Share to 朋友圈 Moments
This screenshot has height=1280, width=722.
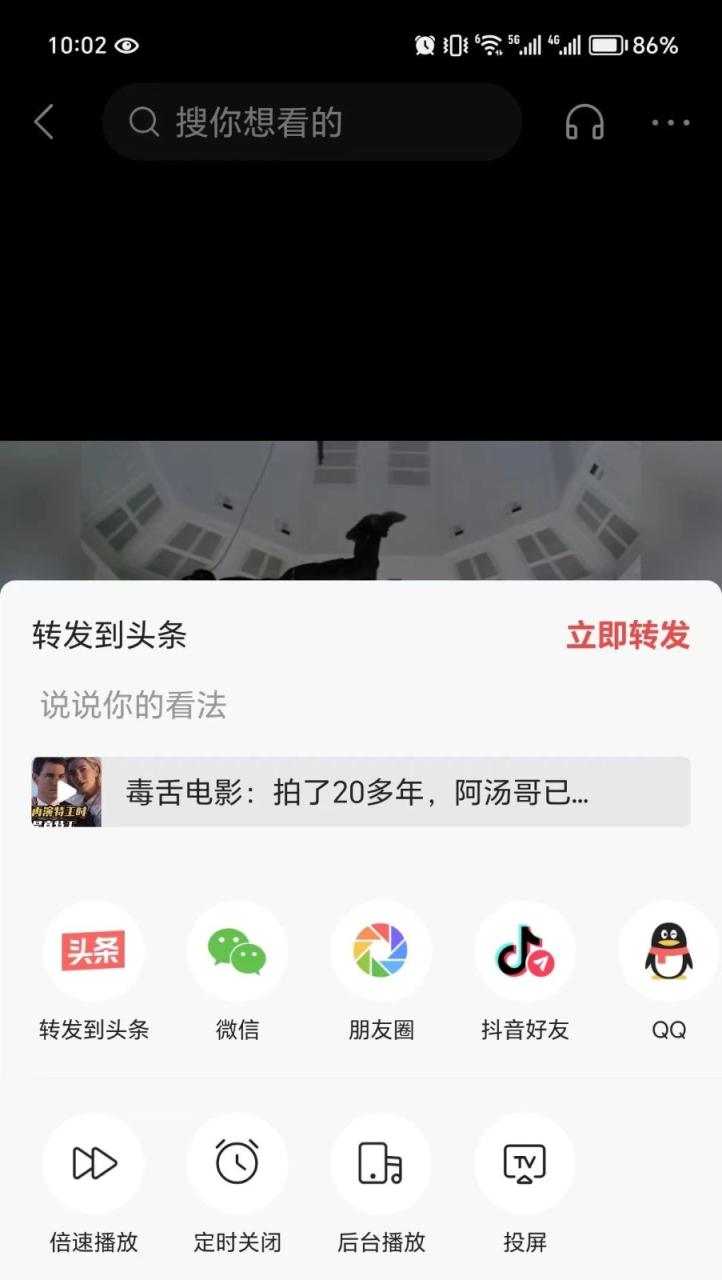tap(381, 952)
